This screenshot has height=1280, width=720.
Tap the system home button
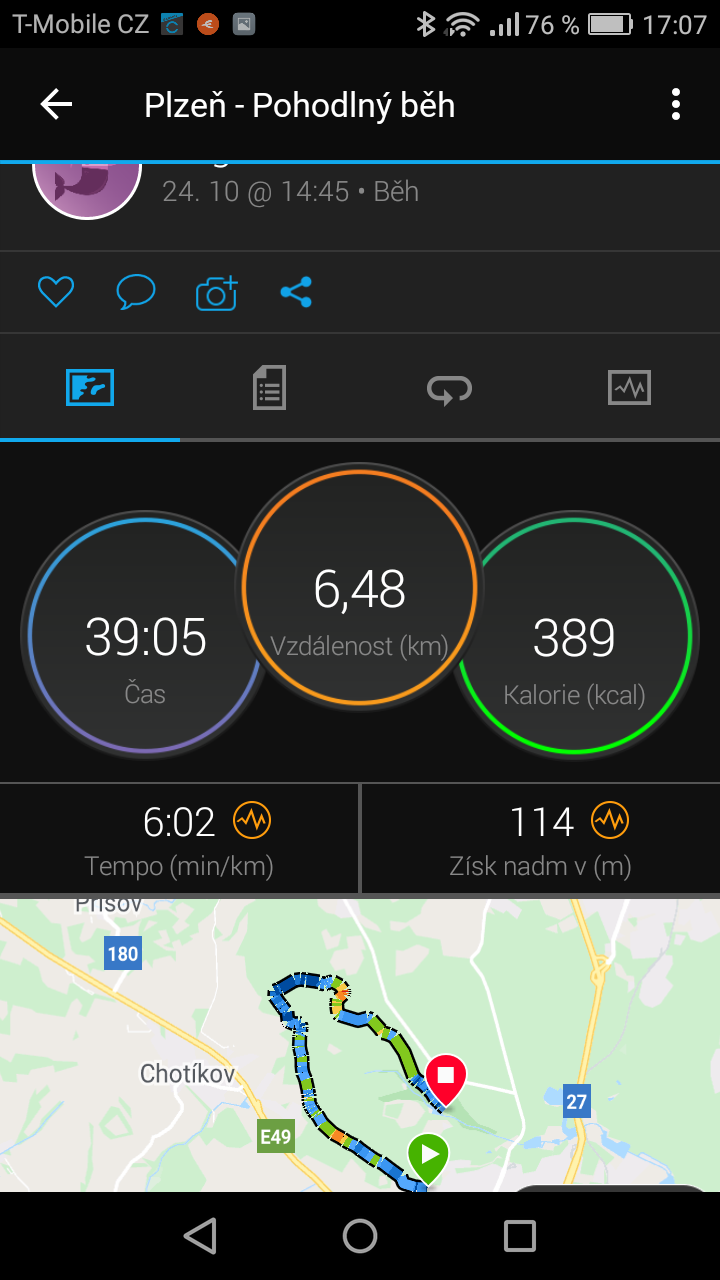(x=360, y=1236)
